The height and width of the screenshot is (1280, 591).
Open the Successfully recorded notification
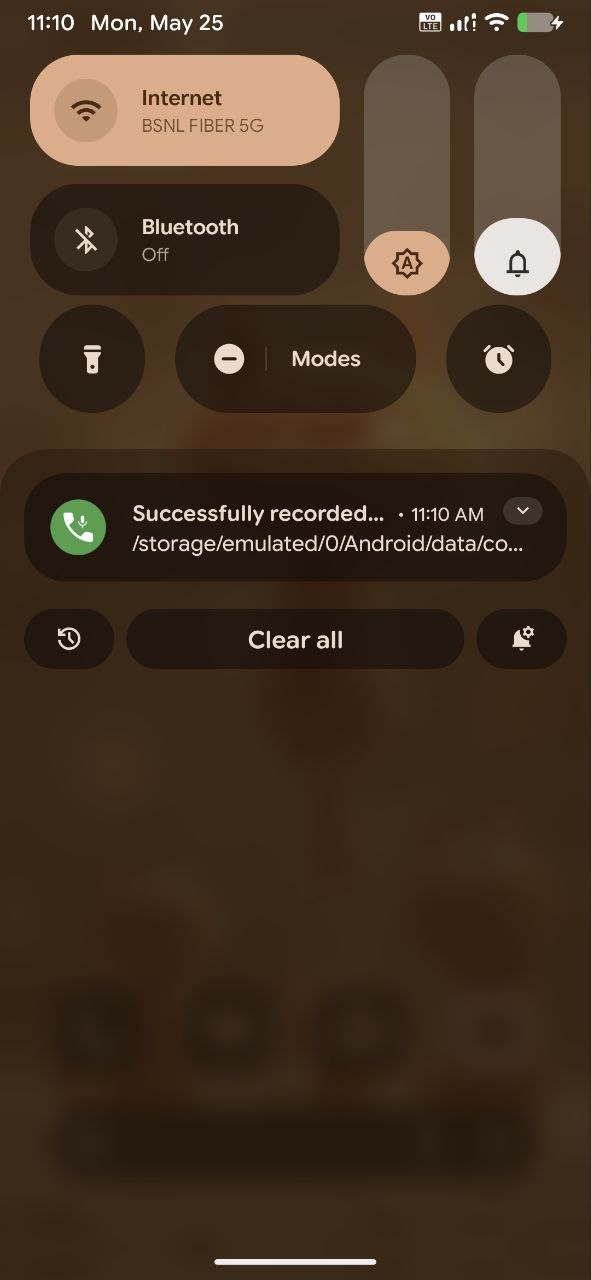pos(295,527)
